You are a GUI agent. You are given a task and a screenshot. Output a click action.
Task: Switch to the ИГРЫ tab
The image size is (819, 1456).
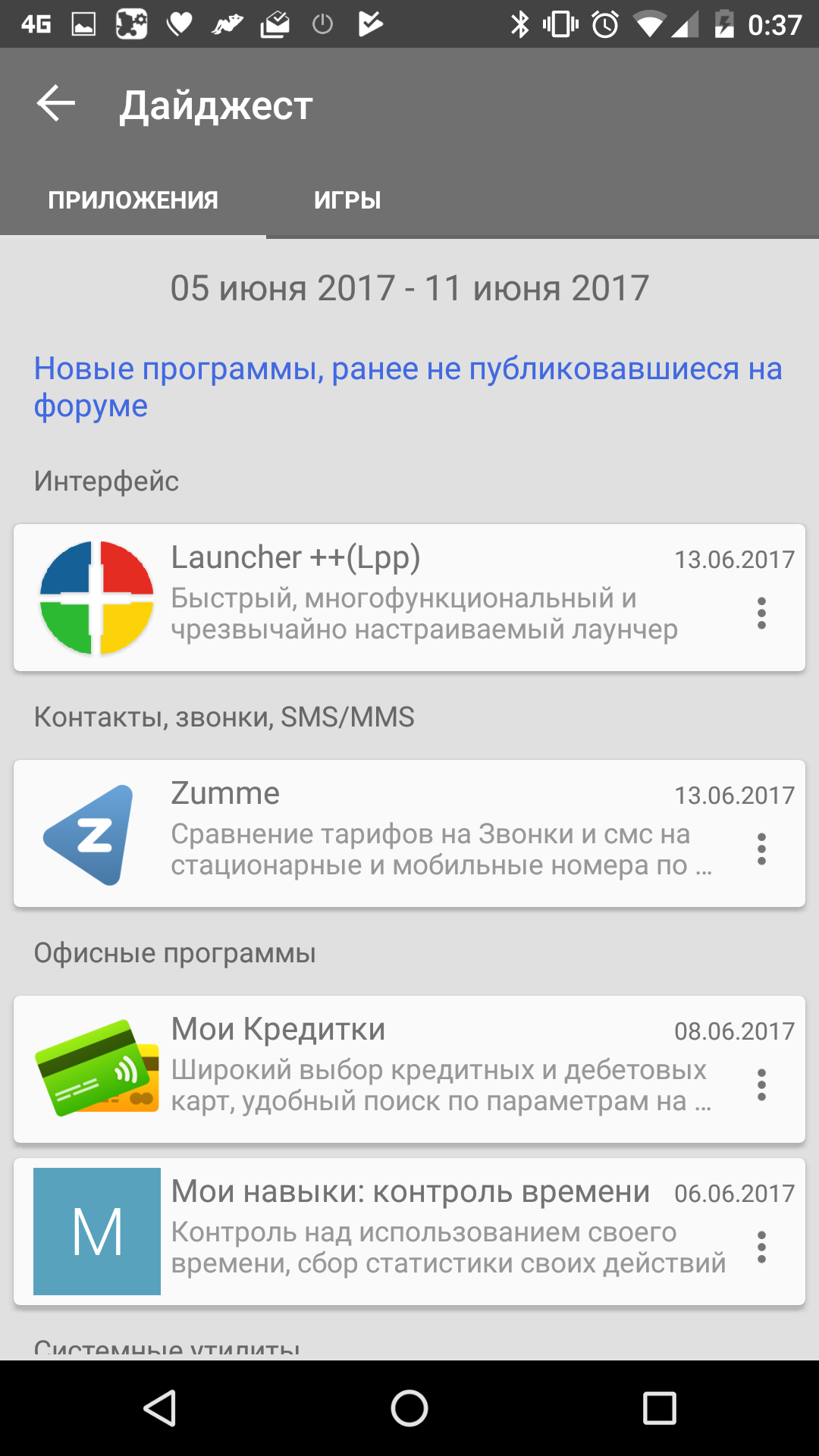click(x=347, y=200)
